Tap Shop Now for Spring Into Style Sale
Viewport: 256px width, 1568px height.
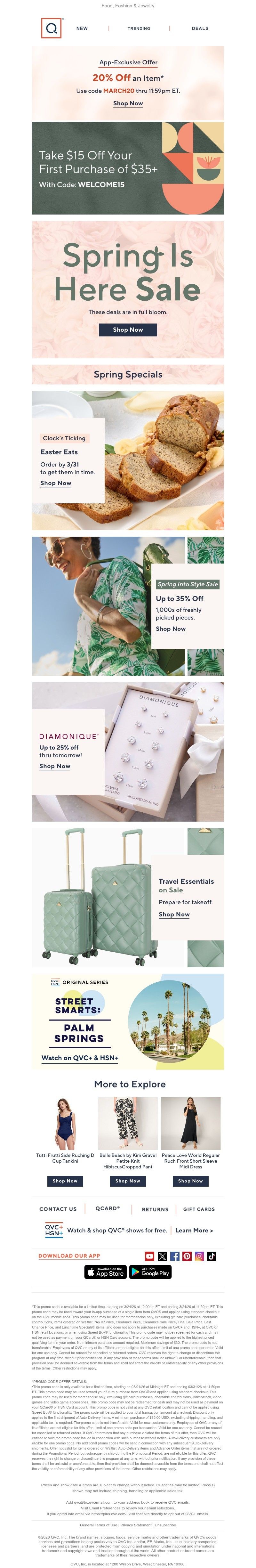170,629
